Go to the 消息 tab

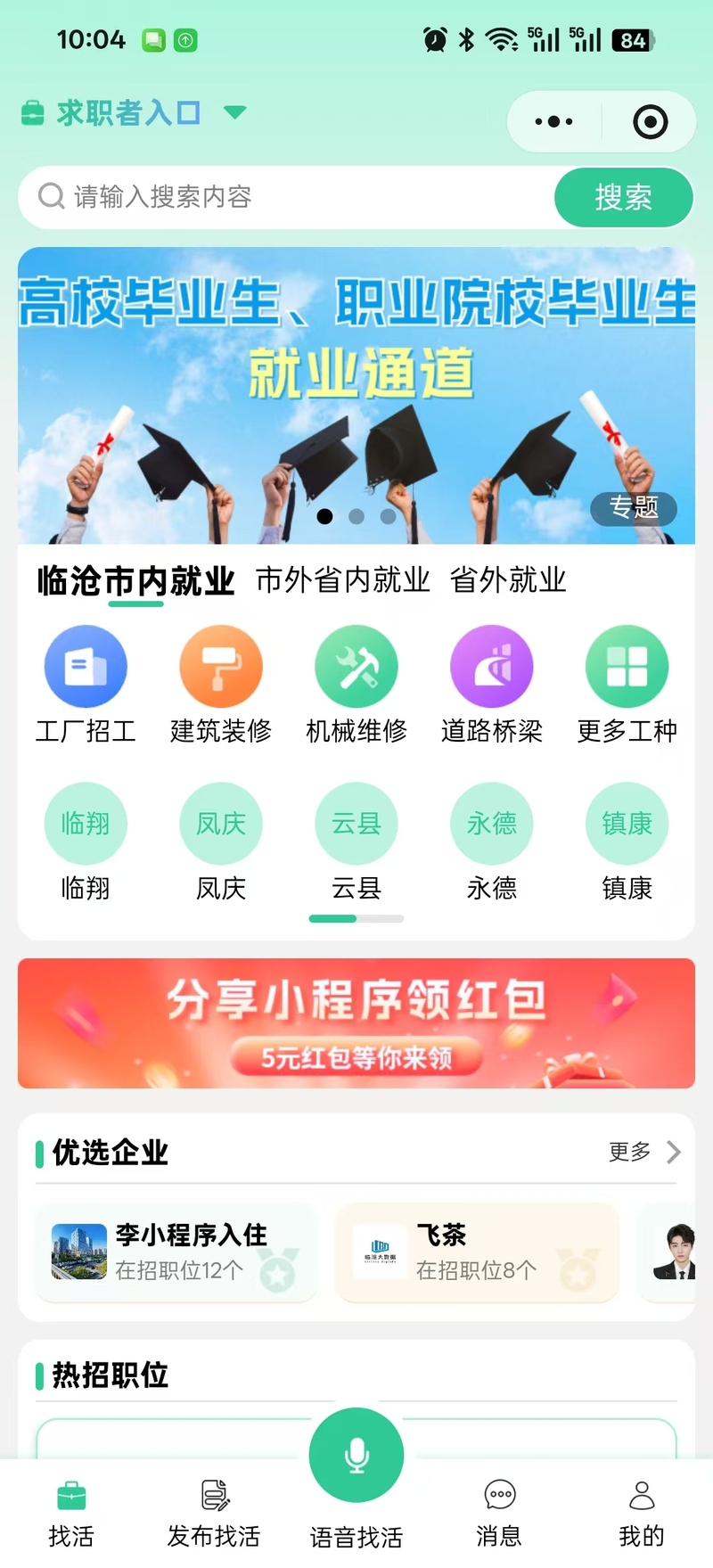499,1512
